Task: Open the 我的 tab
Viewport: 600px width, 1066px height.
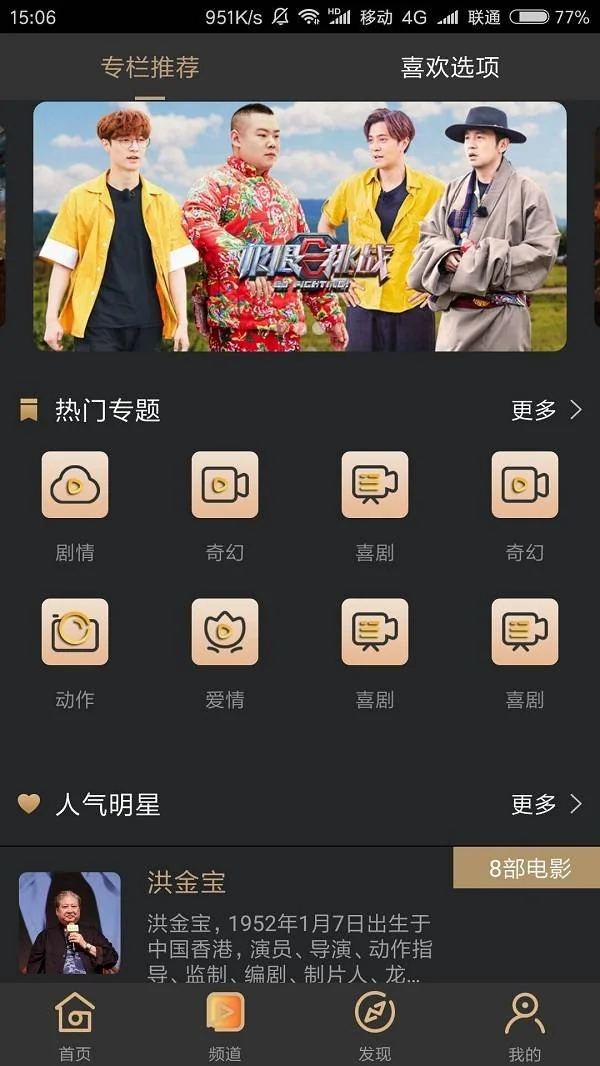Action: click(x=524, y=1027)
